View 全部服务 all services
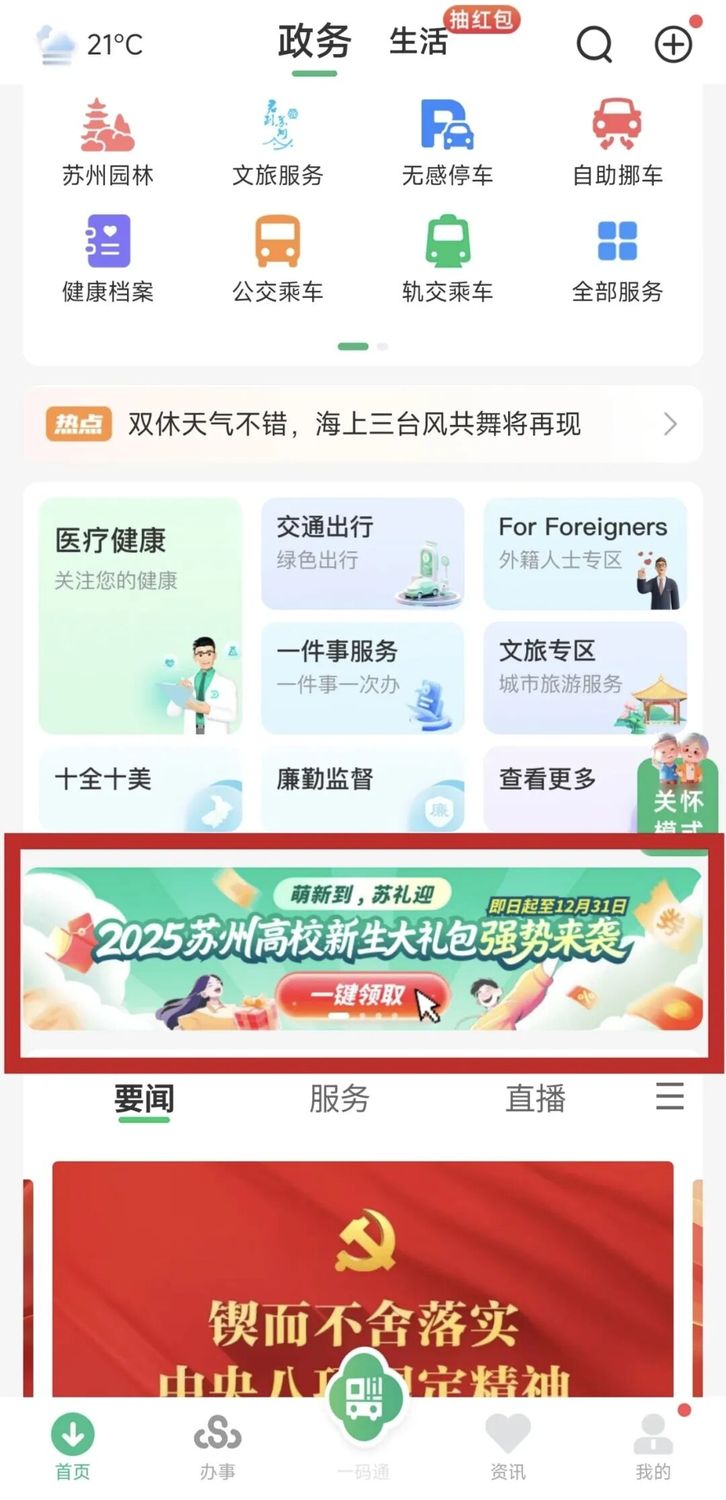The width and height of the screenshot is (726, 1500). [617, 259]
